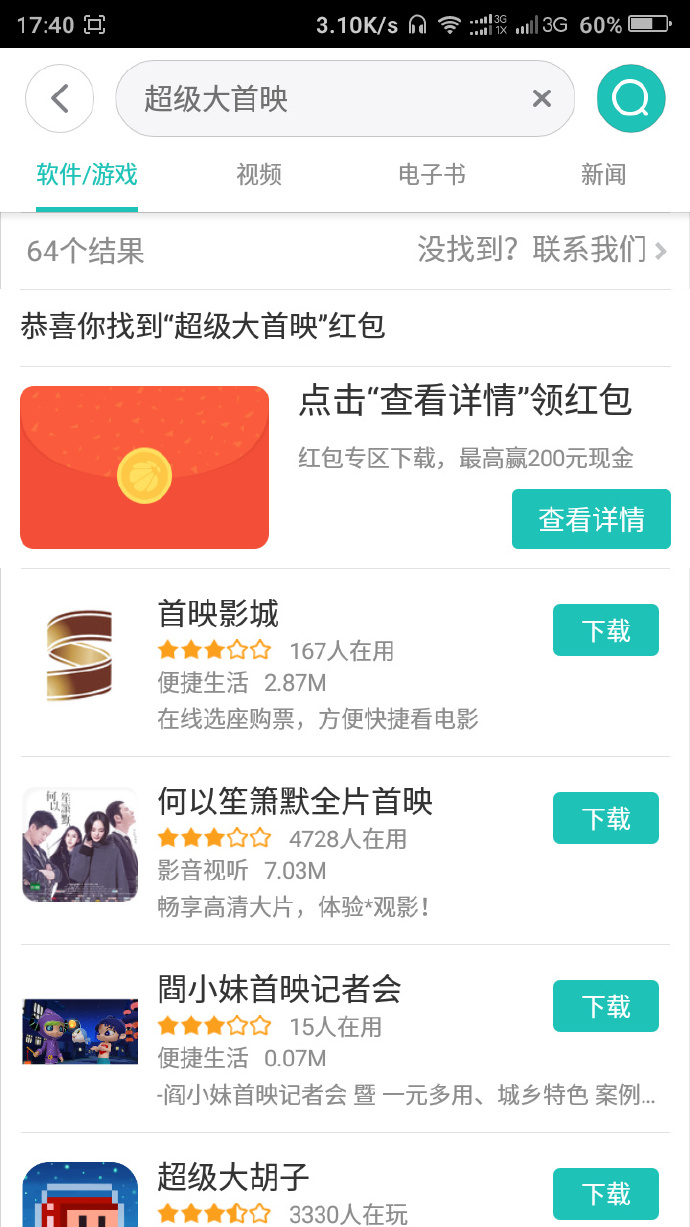
Task: Open the red packet banner image
Action: tap(145, 467)
